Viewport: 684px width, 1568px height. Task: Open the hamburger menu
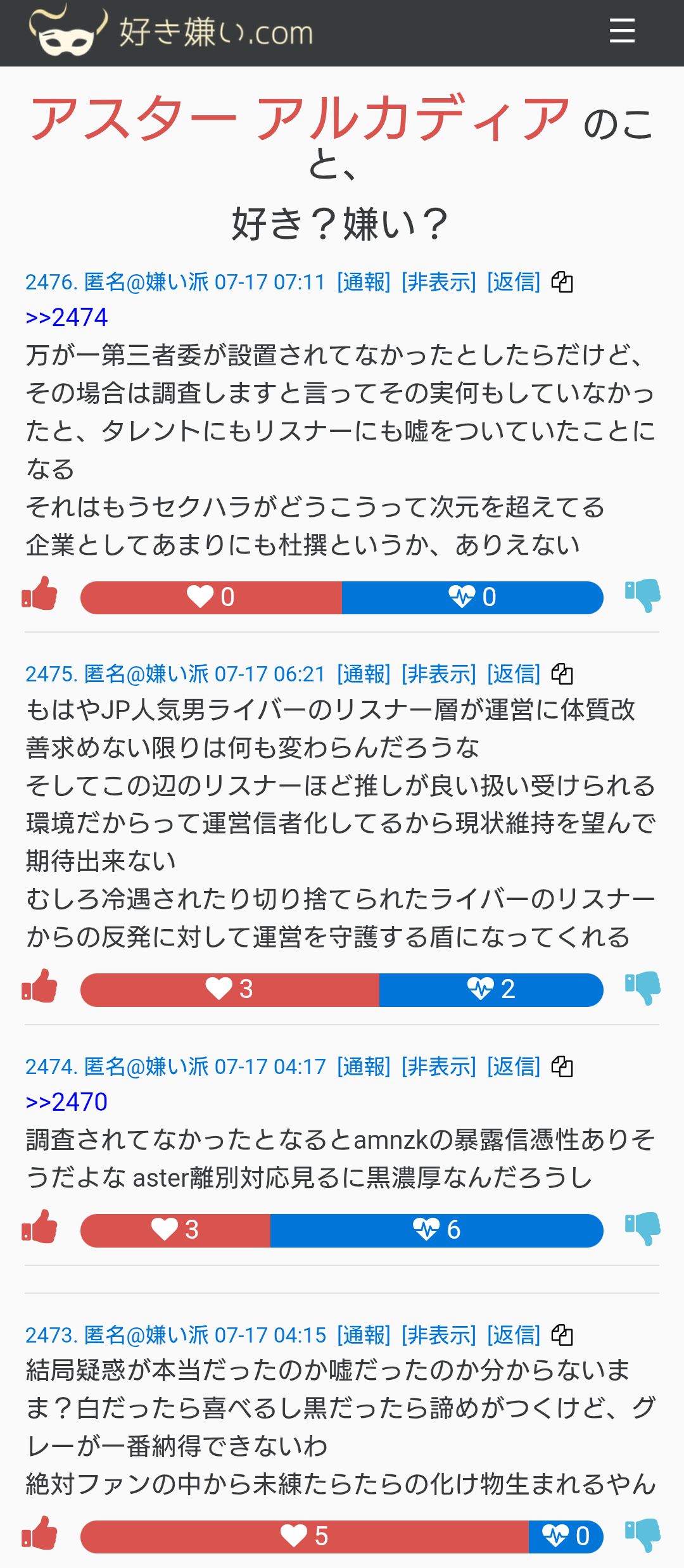point(622,30)
